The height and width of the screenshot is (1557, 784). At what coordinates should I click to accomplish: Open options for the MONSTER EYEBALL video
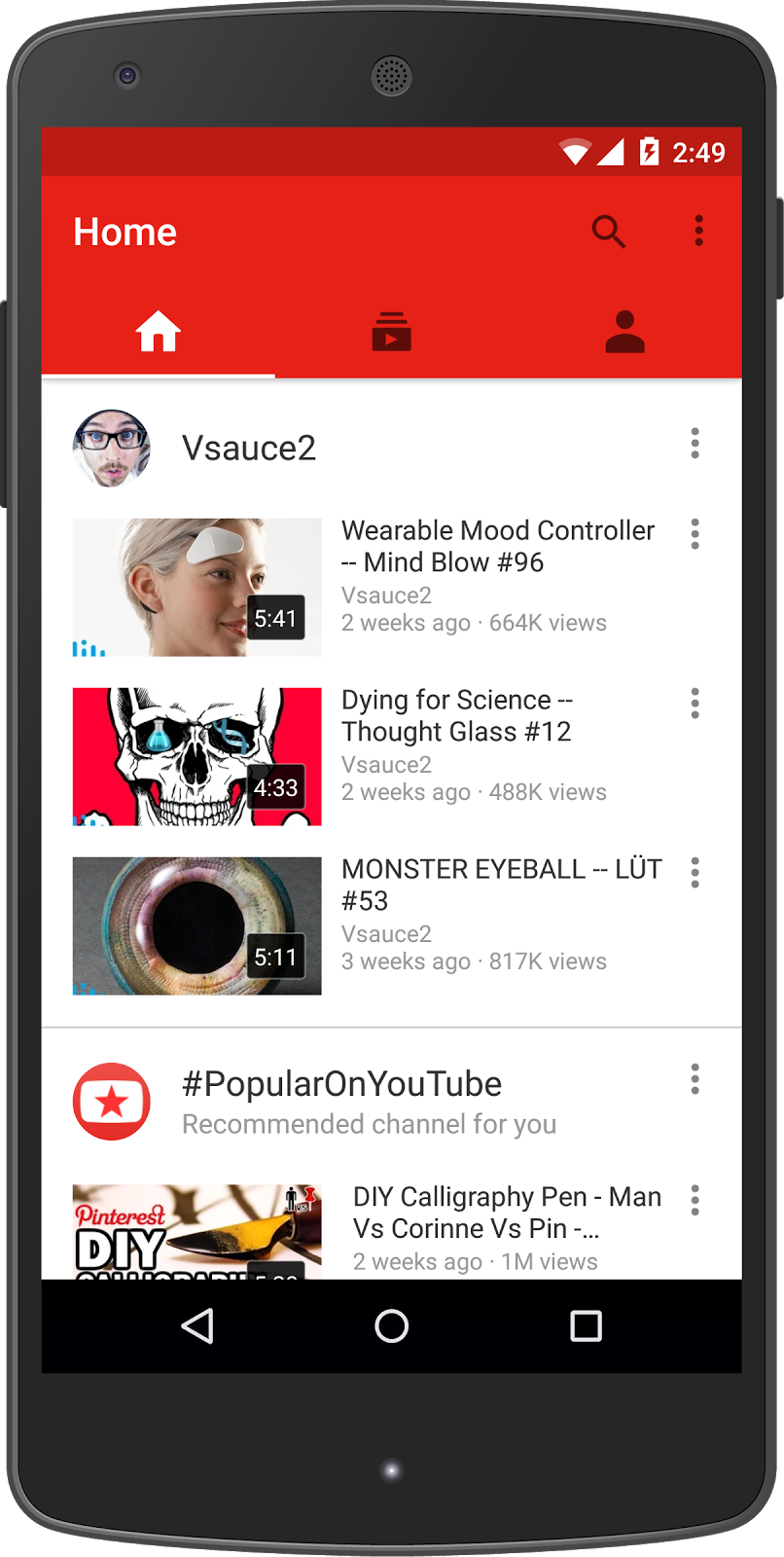pos(695,873)
